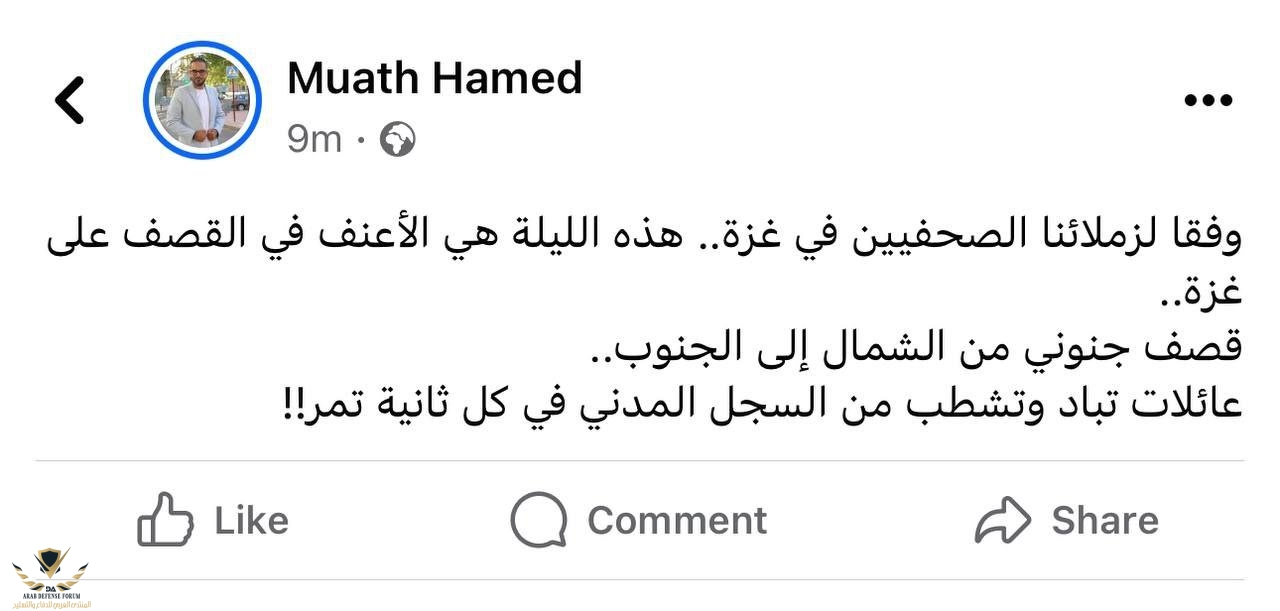Open the post's three-dot options menu
This screenshot has width=1280, height=611.
(x=1208, y=100)
